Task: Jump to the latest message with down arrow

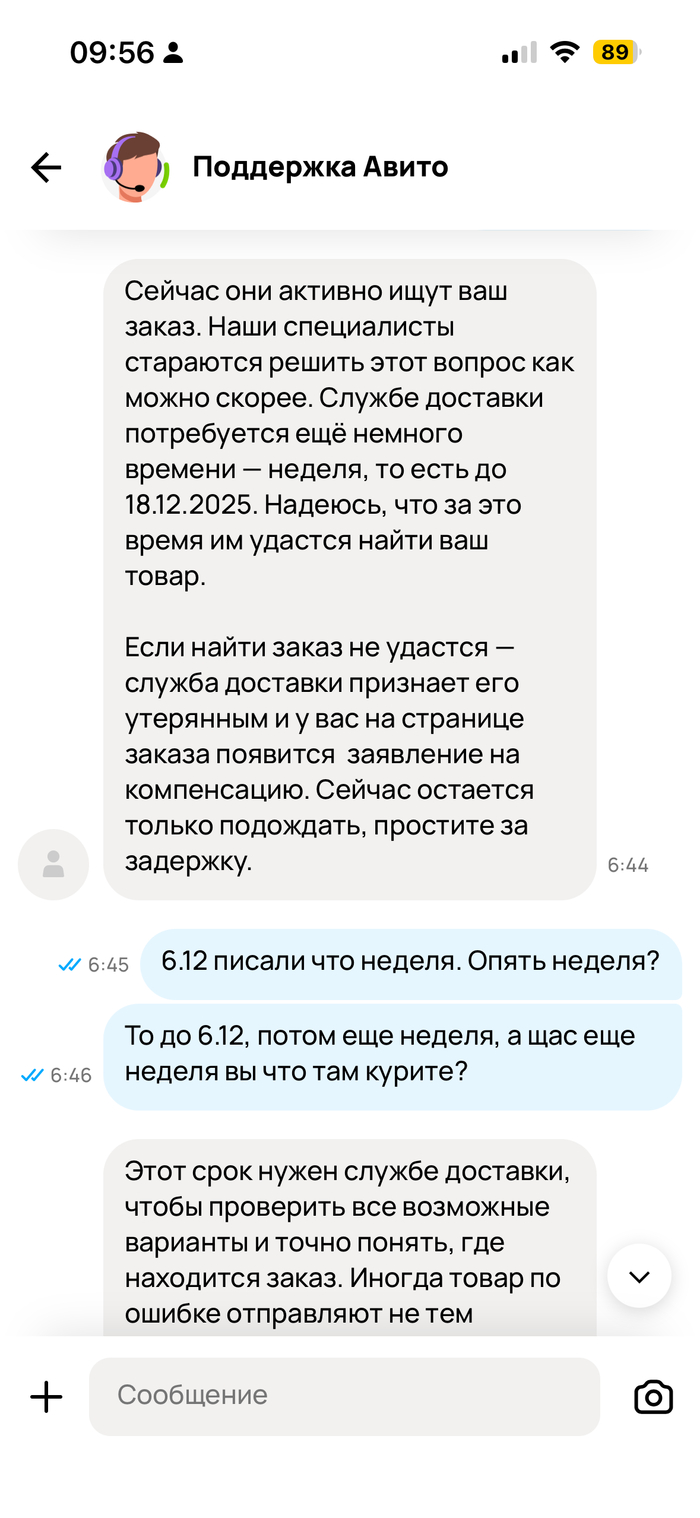Action: 639,1276
